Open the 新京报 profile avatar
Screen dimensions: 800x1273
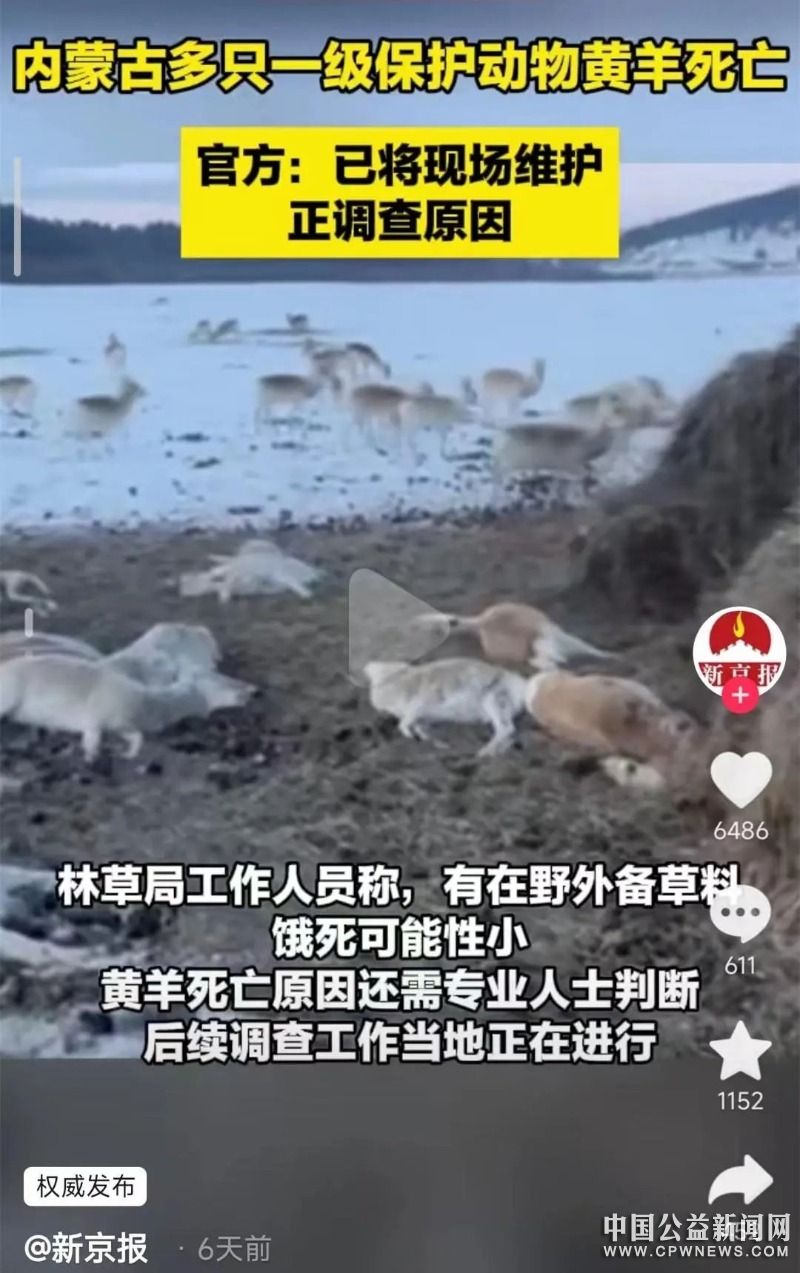(x=739, y=650)
